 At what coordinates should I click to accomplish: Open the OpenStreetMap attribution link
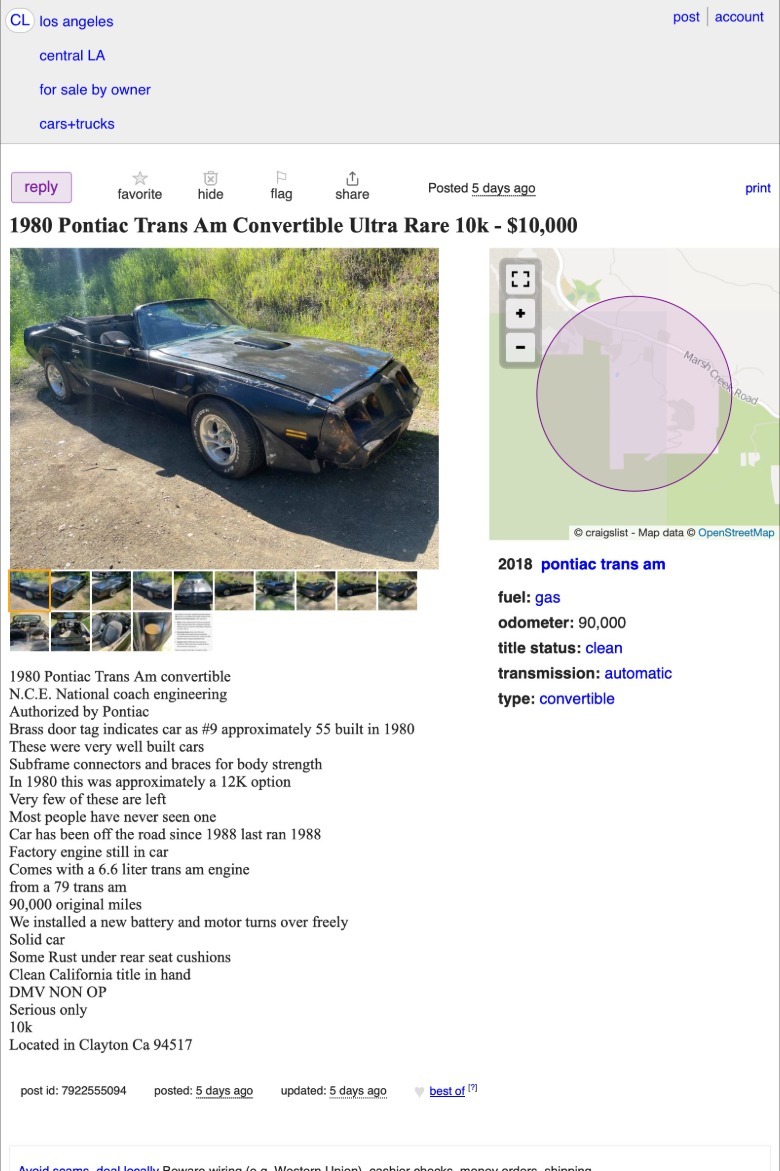pos(735,533)
